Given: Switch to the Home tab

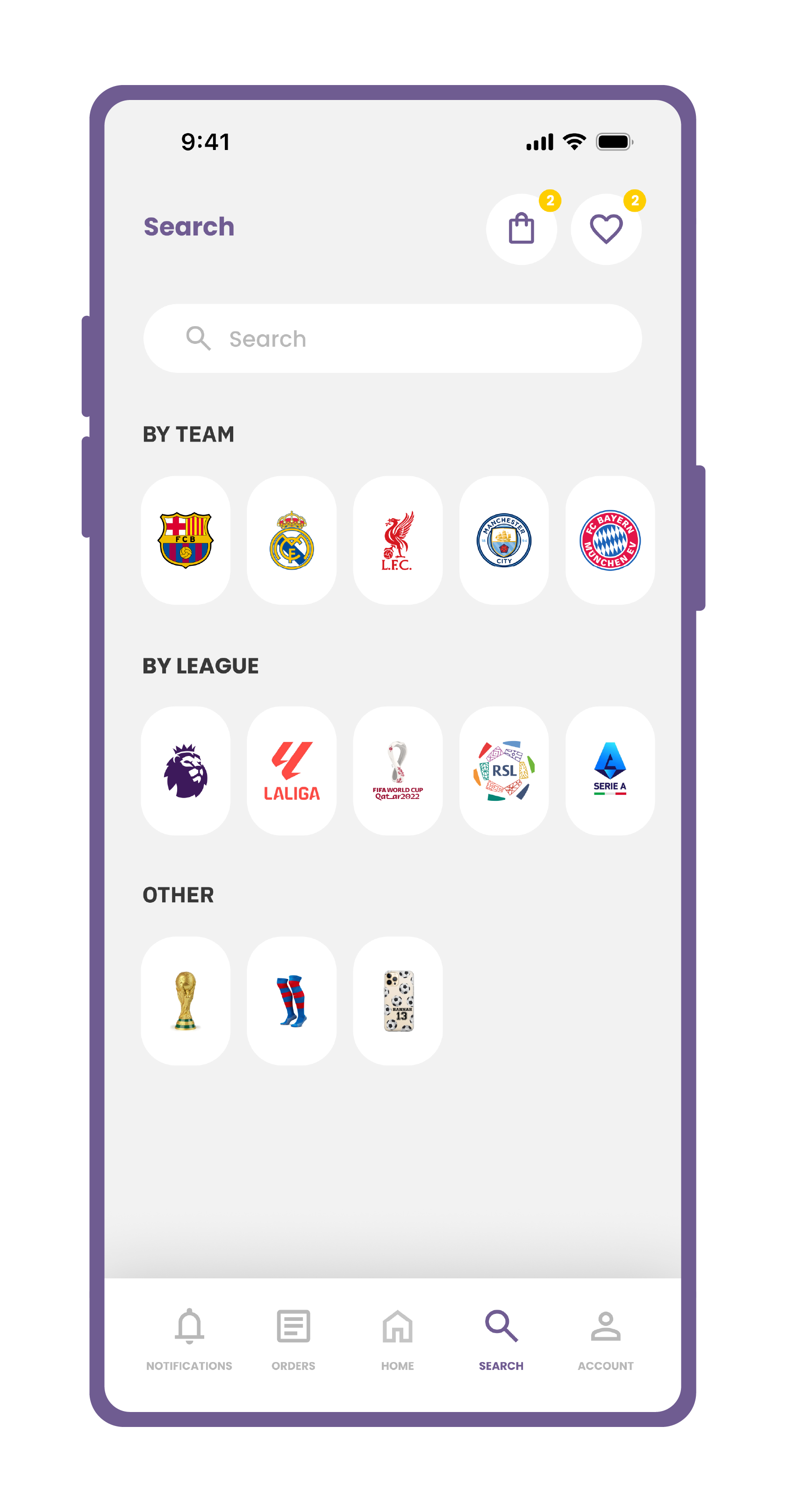Looking at the screenshot, I should click(x=397, y=1339).
